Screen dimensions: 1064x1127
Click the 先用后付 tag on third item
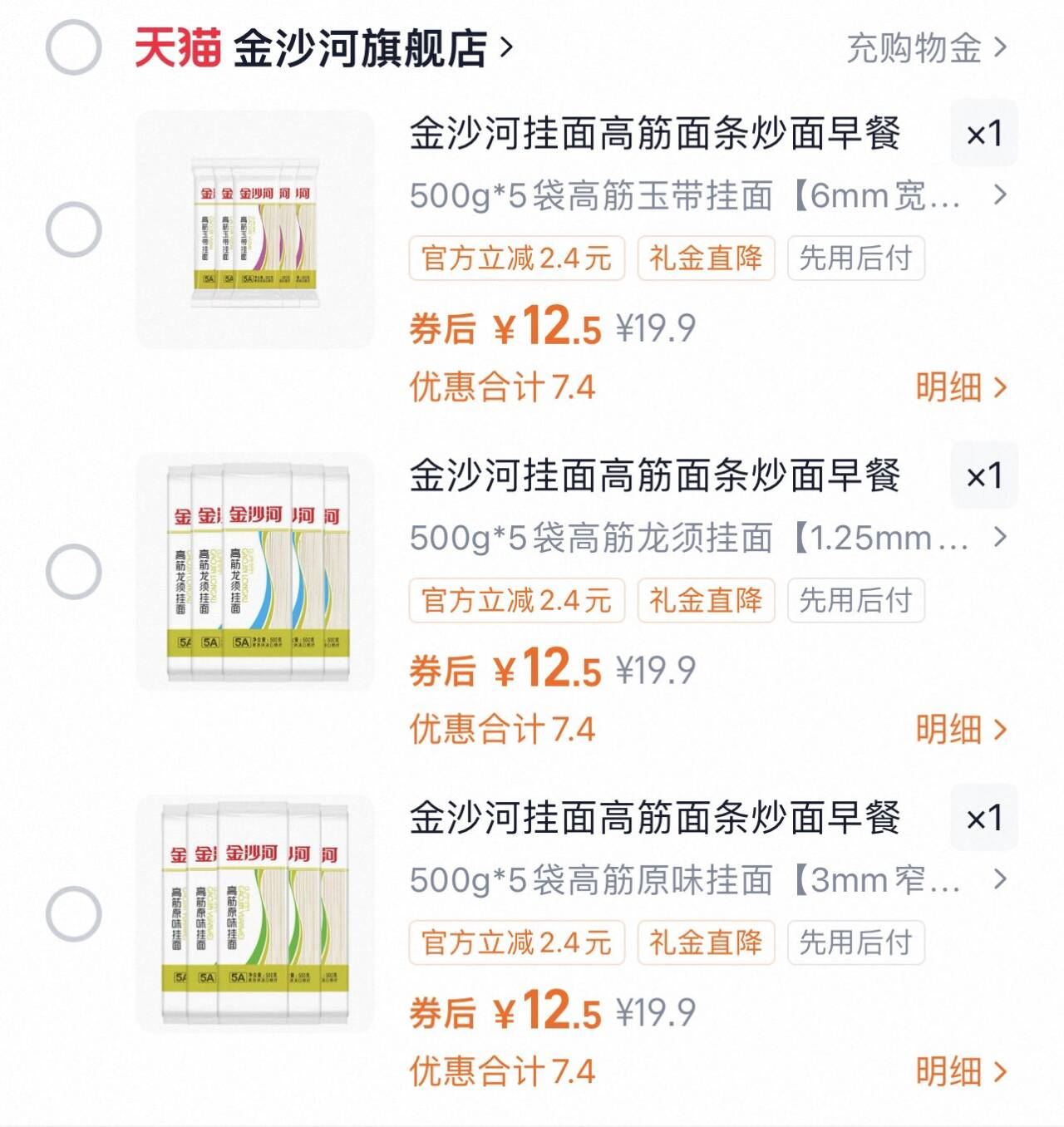coord(857,942)
